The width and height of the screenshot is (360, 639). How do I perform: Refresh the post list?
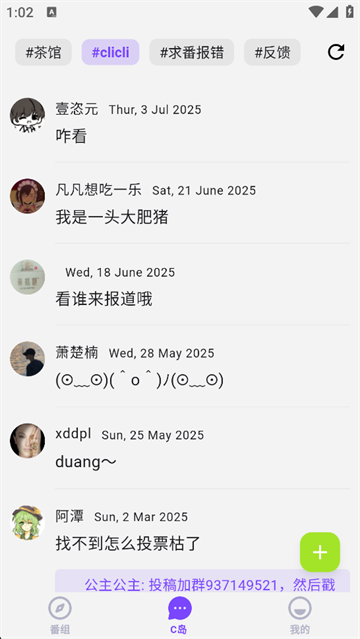pyautogui.click(x=336, y=52)
